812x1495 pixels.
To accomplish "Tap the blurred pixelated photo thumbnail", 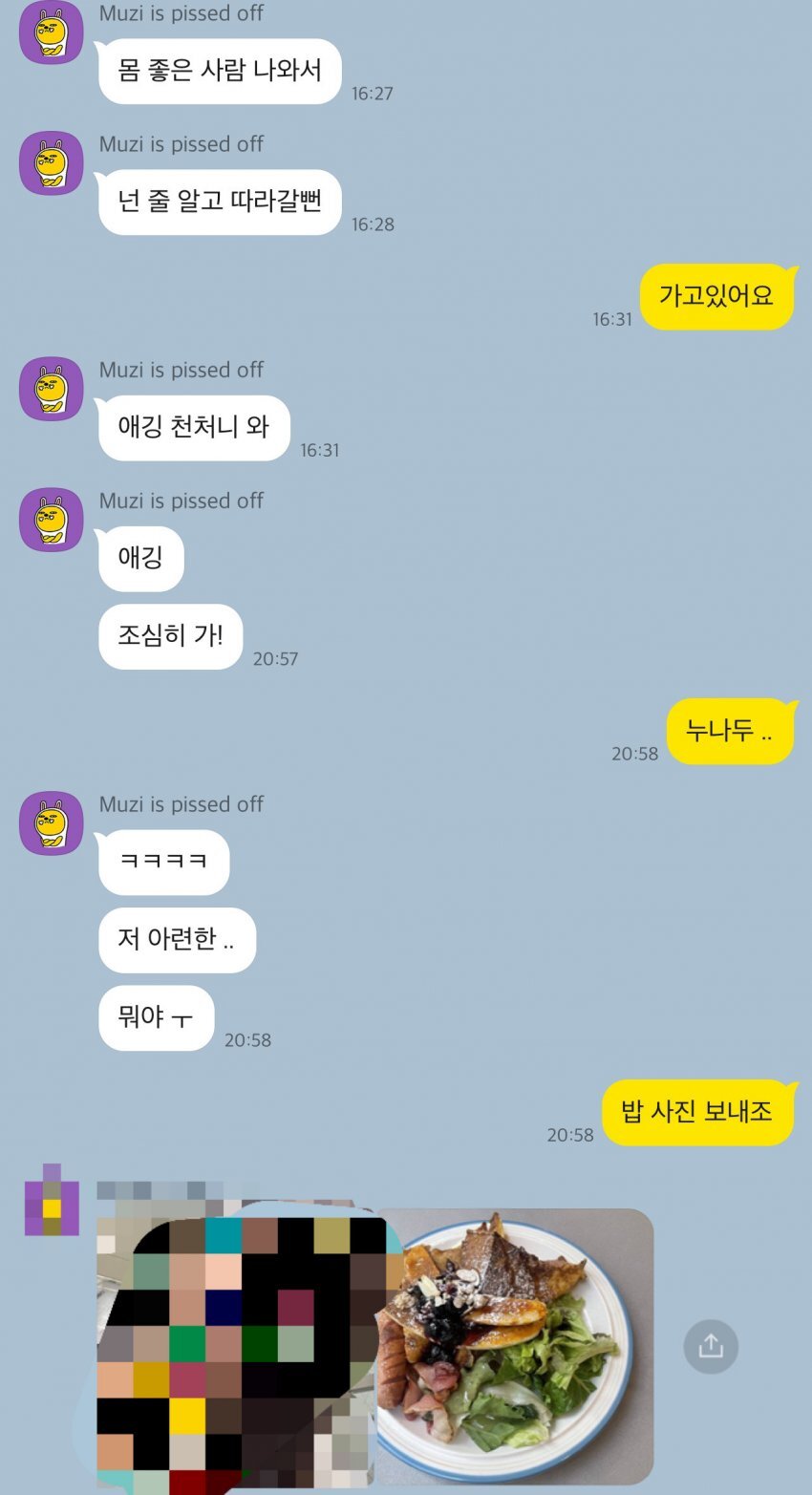I will (x=239, y=1337).
